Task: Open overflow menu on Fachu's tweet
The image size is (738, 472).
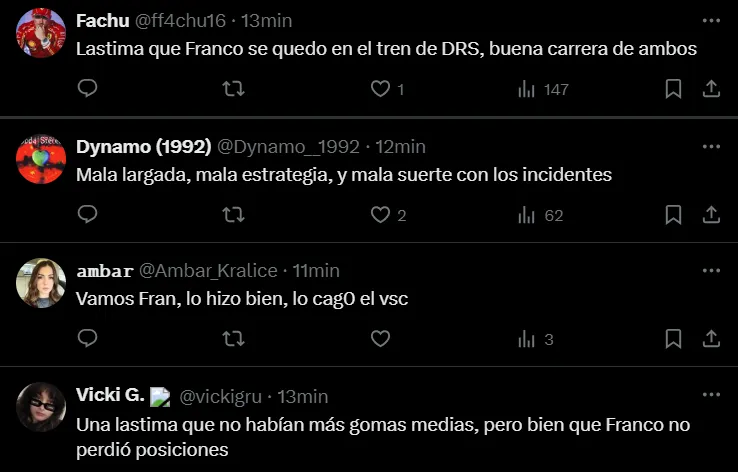Action: point(711,21)
